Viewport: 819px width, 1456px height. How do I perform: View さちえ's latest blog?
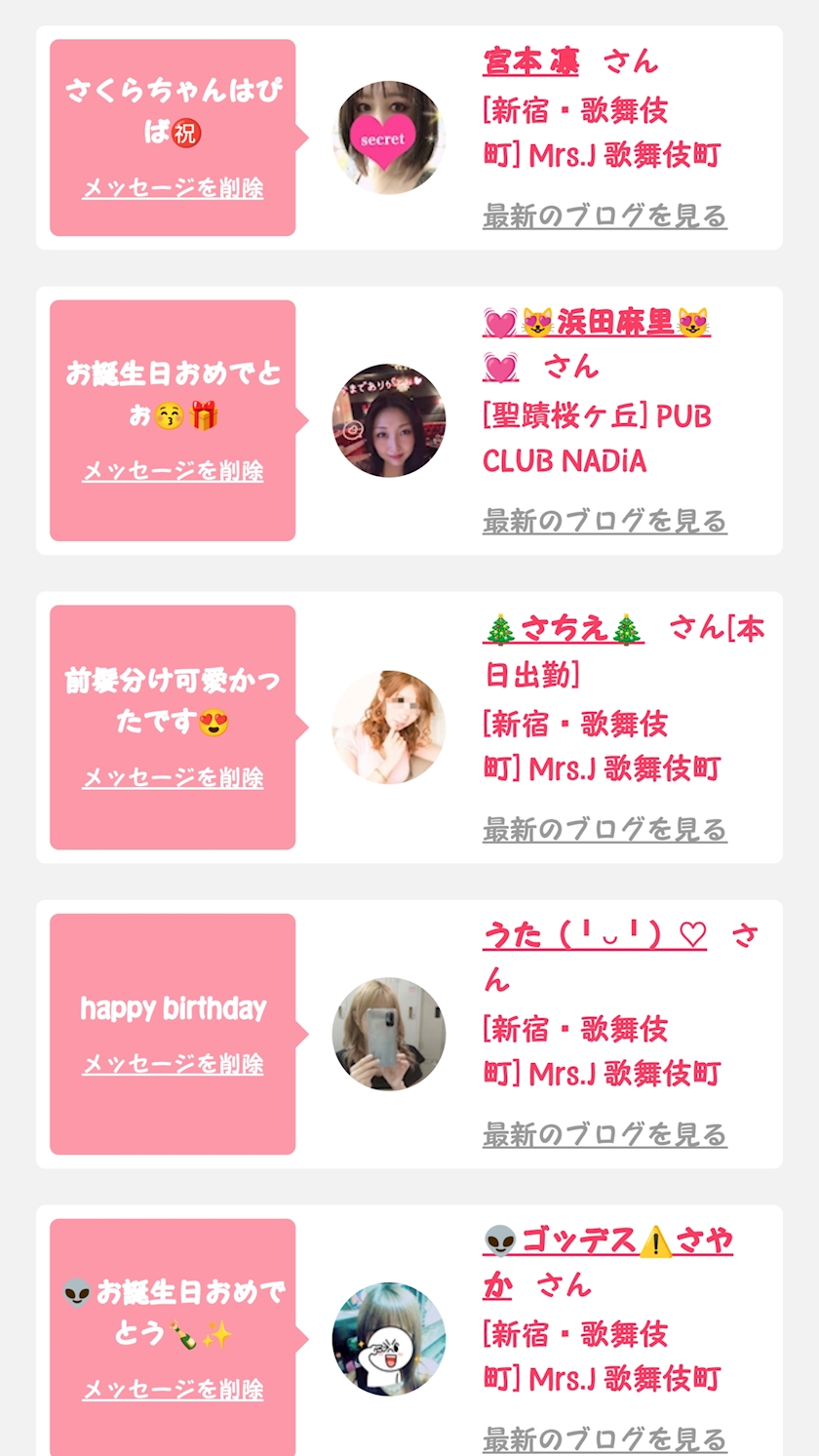(x=604, y=830)
